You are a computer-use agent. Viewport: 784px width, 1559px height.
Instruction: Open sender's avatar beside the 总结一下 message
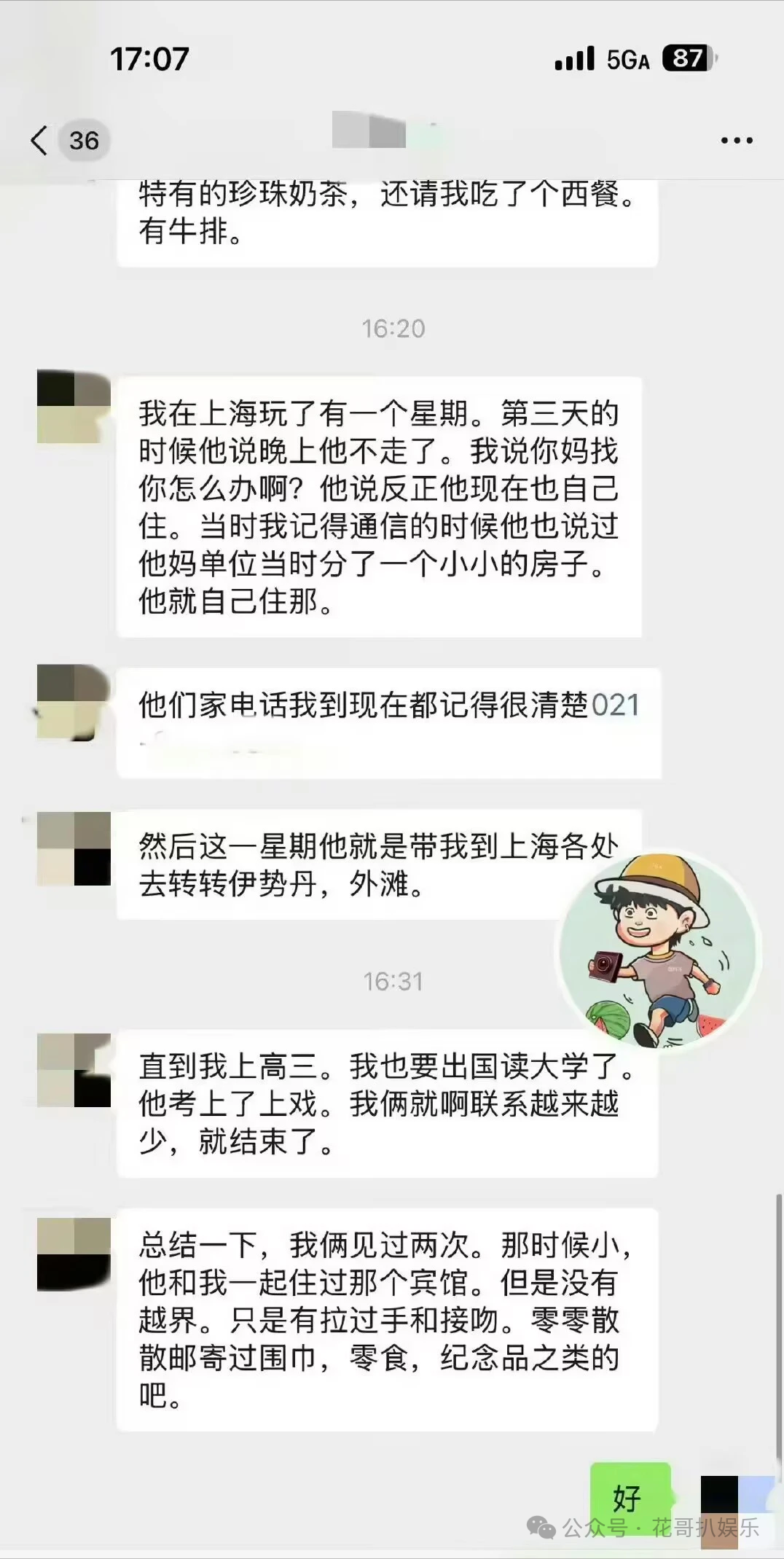[x=74, y=1254]
